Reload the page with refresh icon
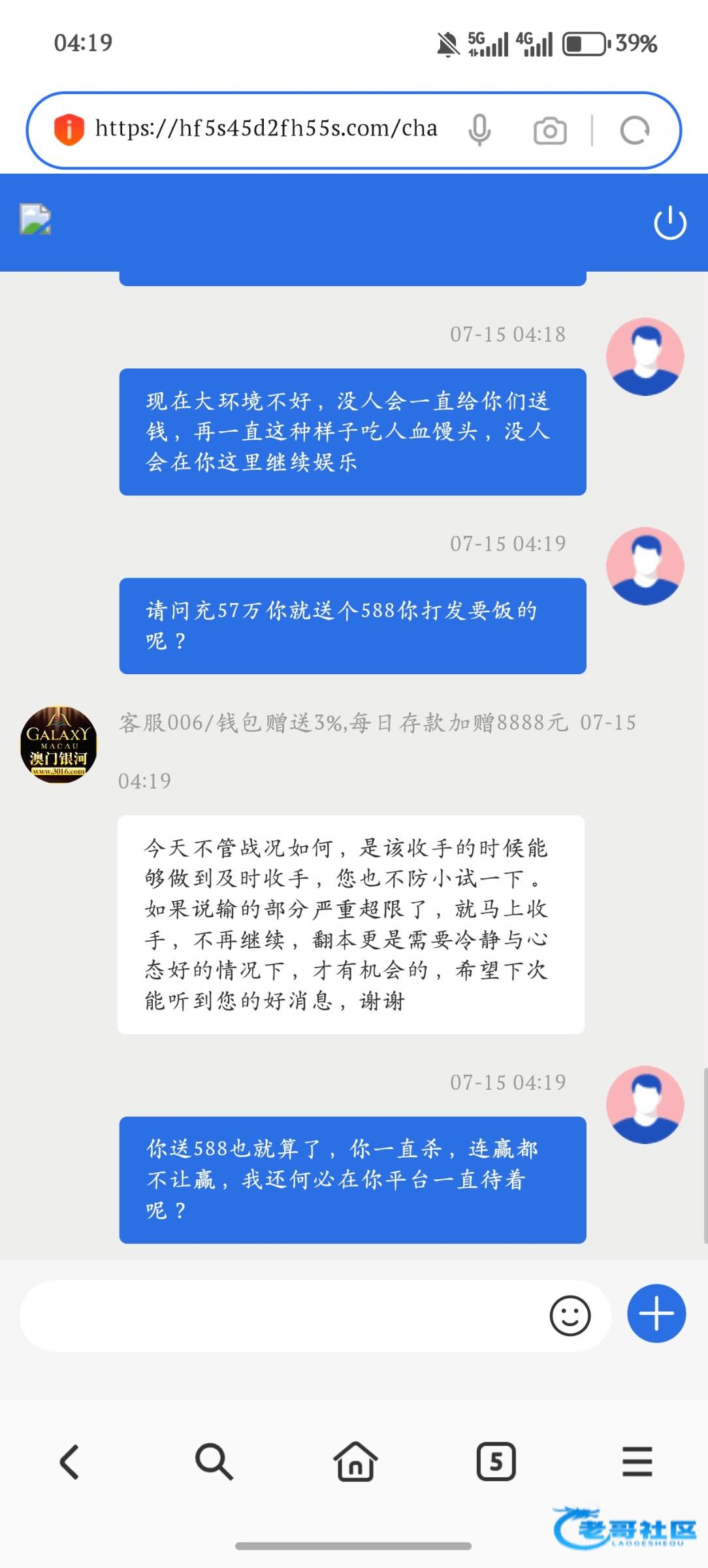This screenshot has height=1568, width=708. tap(635, 130)
